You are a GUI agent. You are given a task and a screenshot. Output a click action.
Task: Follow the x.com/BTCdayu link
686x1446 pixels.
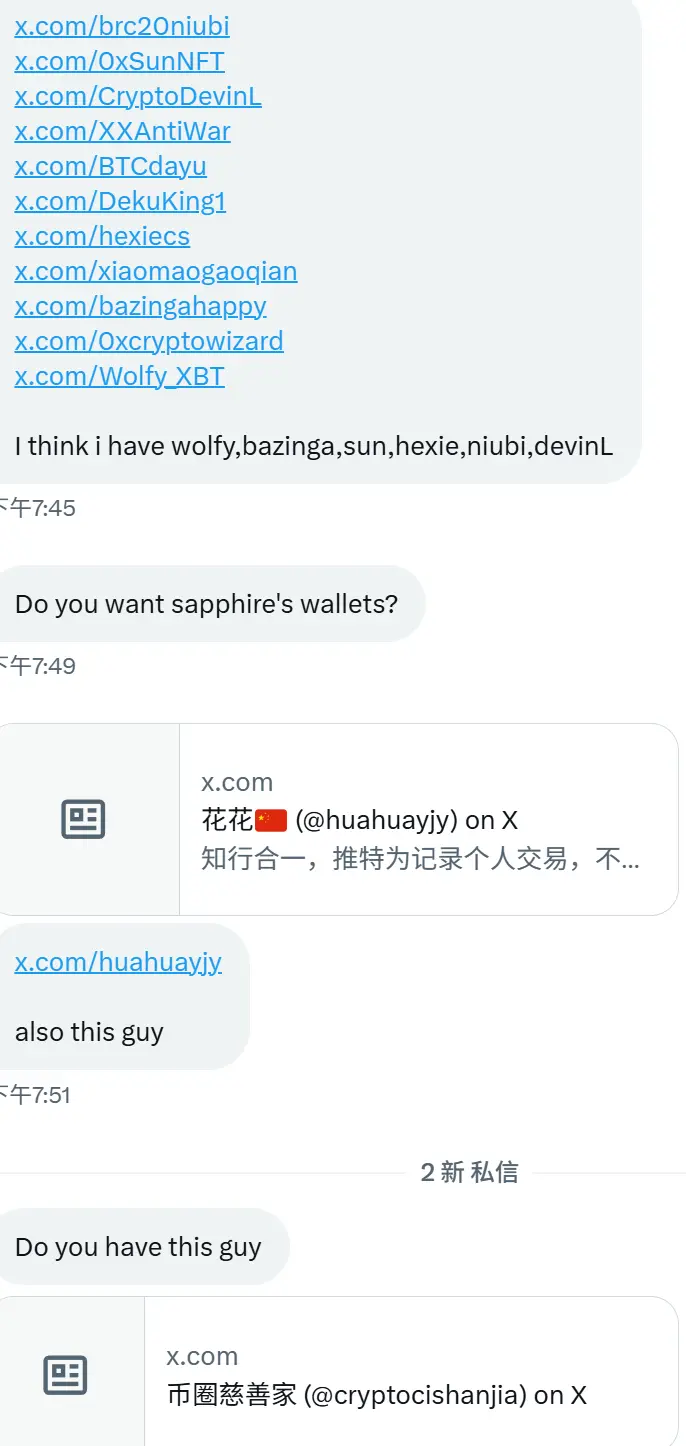click(110, 166)
